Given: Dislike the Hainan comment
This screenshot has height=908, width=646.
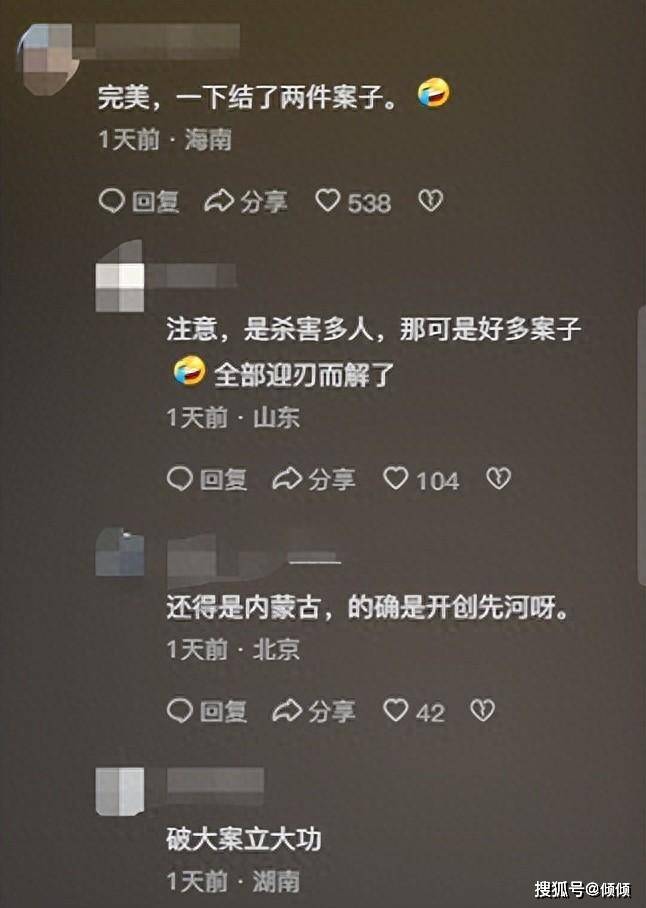Looking at the screenshot, I should pyautogui.click(x=430, y=202).
